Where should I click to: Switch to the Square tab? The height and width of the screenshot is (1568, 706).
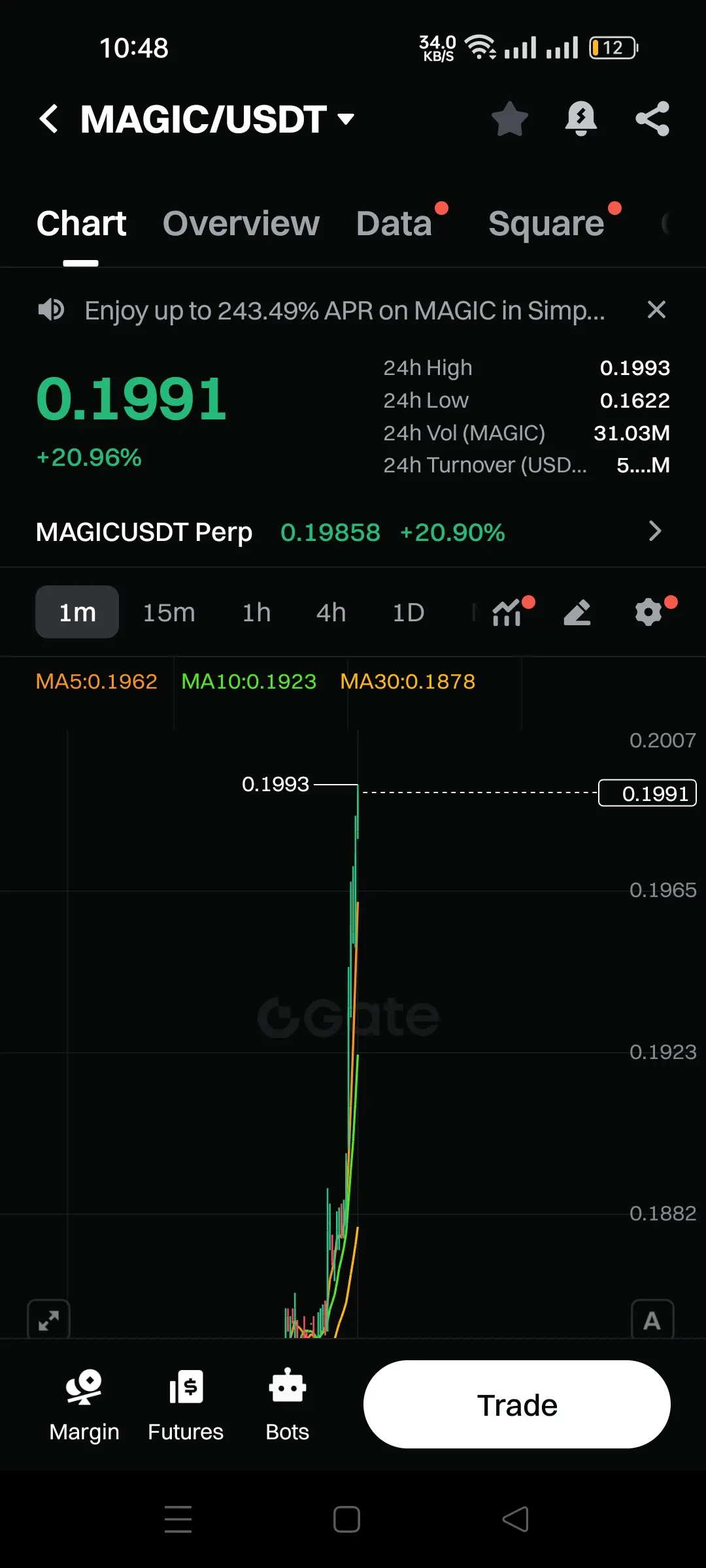pyautogui.click(x=546, y=223)
